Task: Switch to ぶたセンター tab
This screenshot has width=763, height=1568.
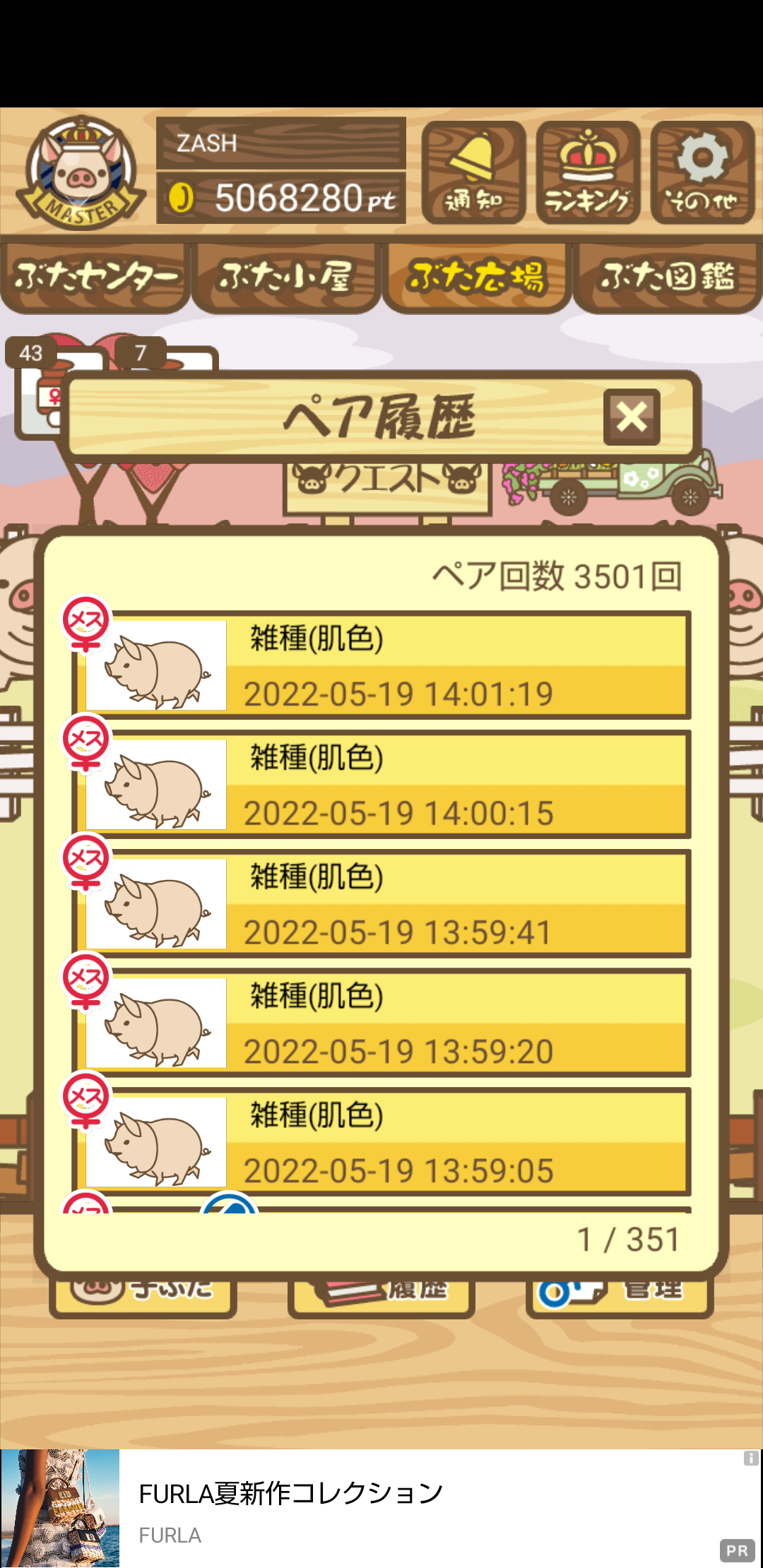Action: tap(95, 278)
